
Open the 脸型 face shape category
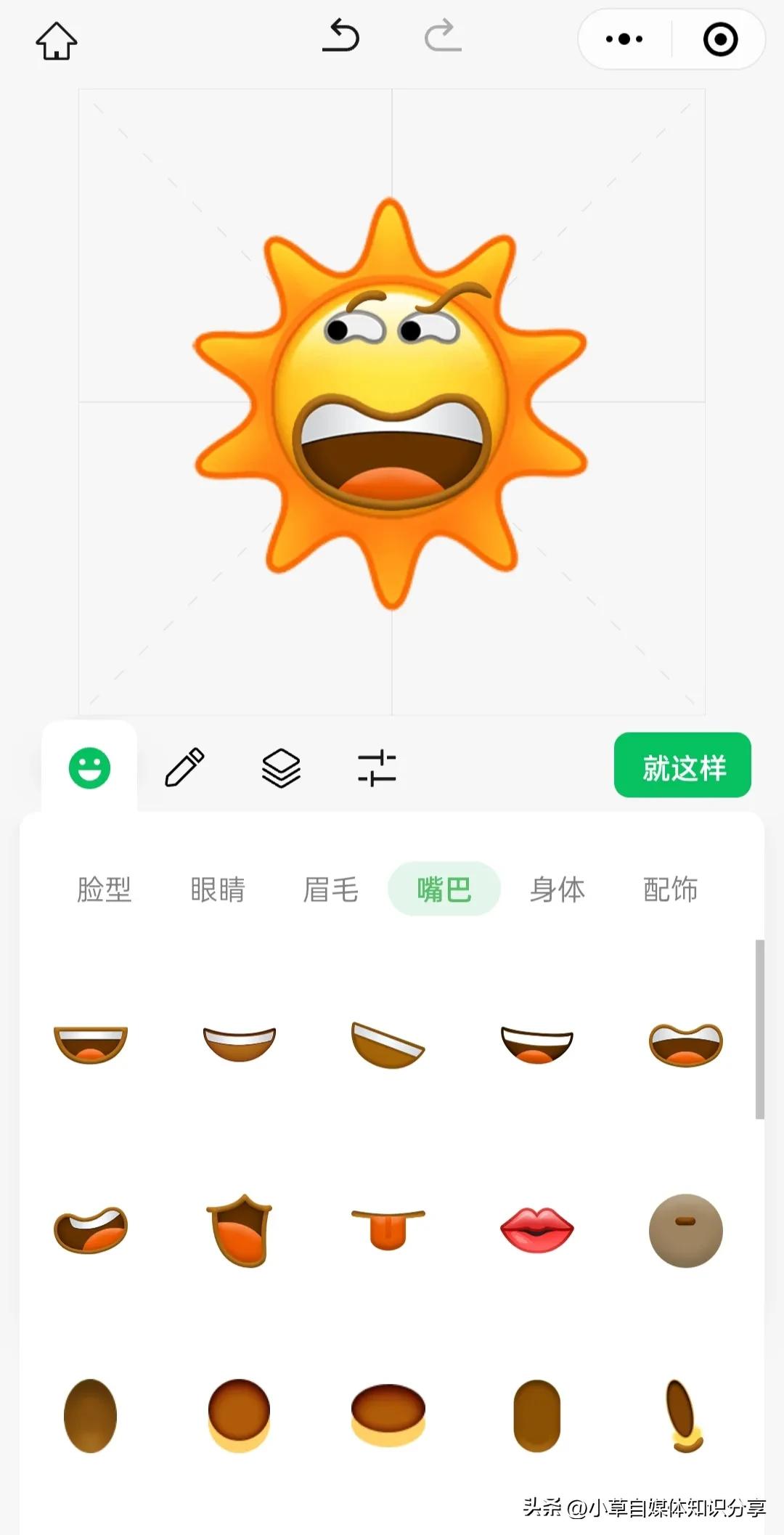point(104,889)
